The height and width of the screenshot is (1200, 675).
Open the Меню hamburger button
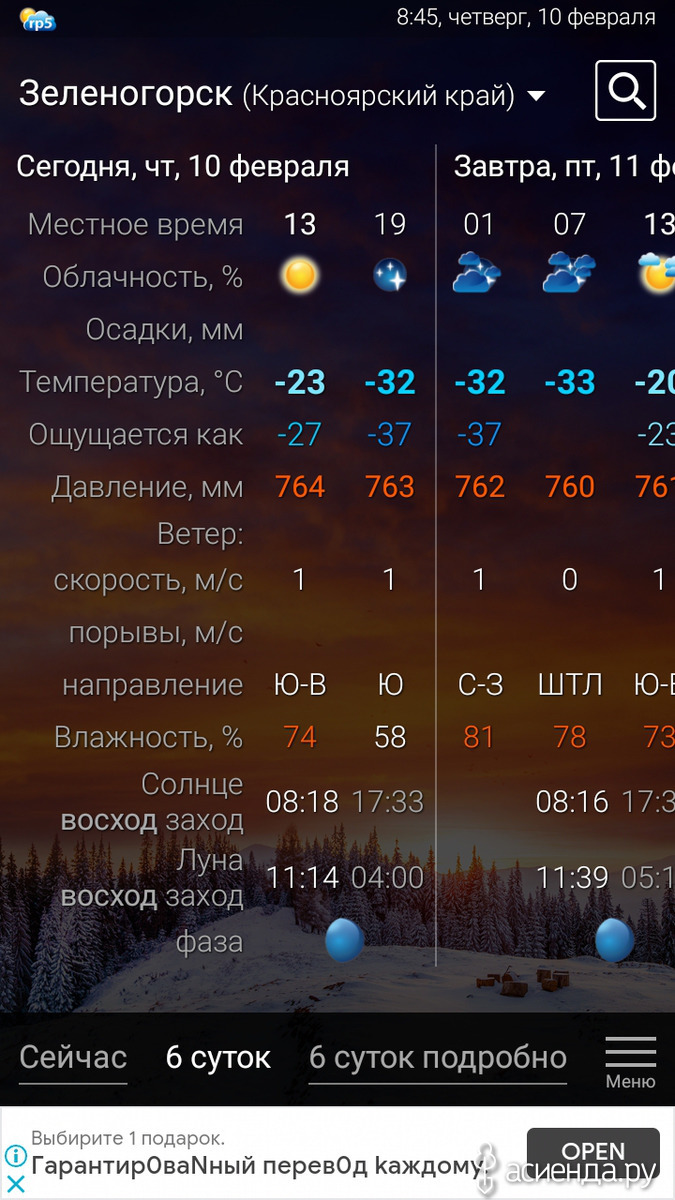[x=631, y=1062]
